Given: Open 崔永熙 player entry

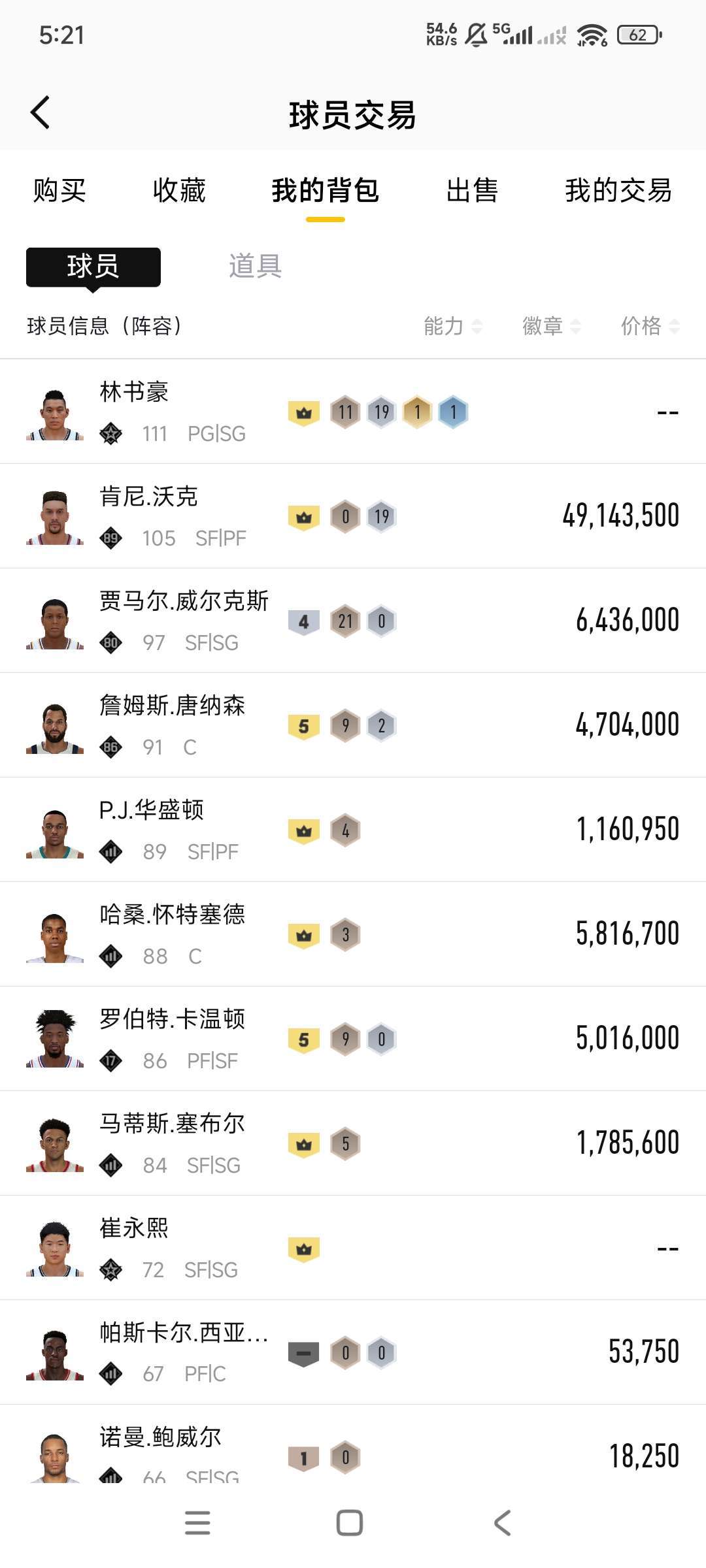Looking at the screenshot, I should pyautogui.click(x=353, y=1248).
